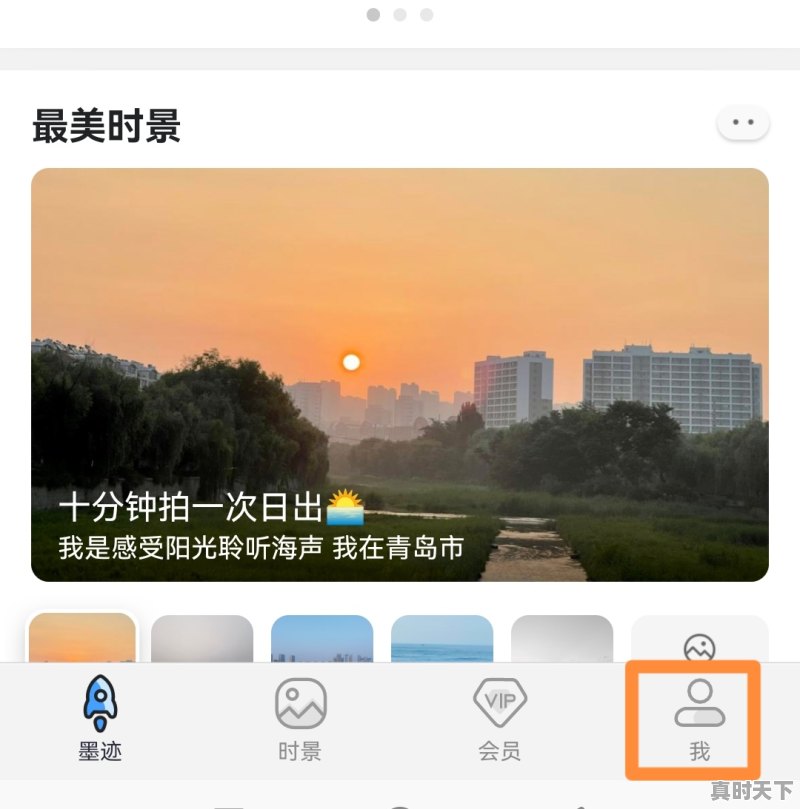
Task: Tap the person silhouette inside the orange box
Action: click(699, 703)
